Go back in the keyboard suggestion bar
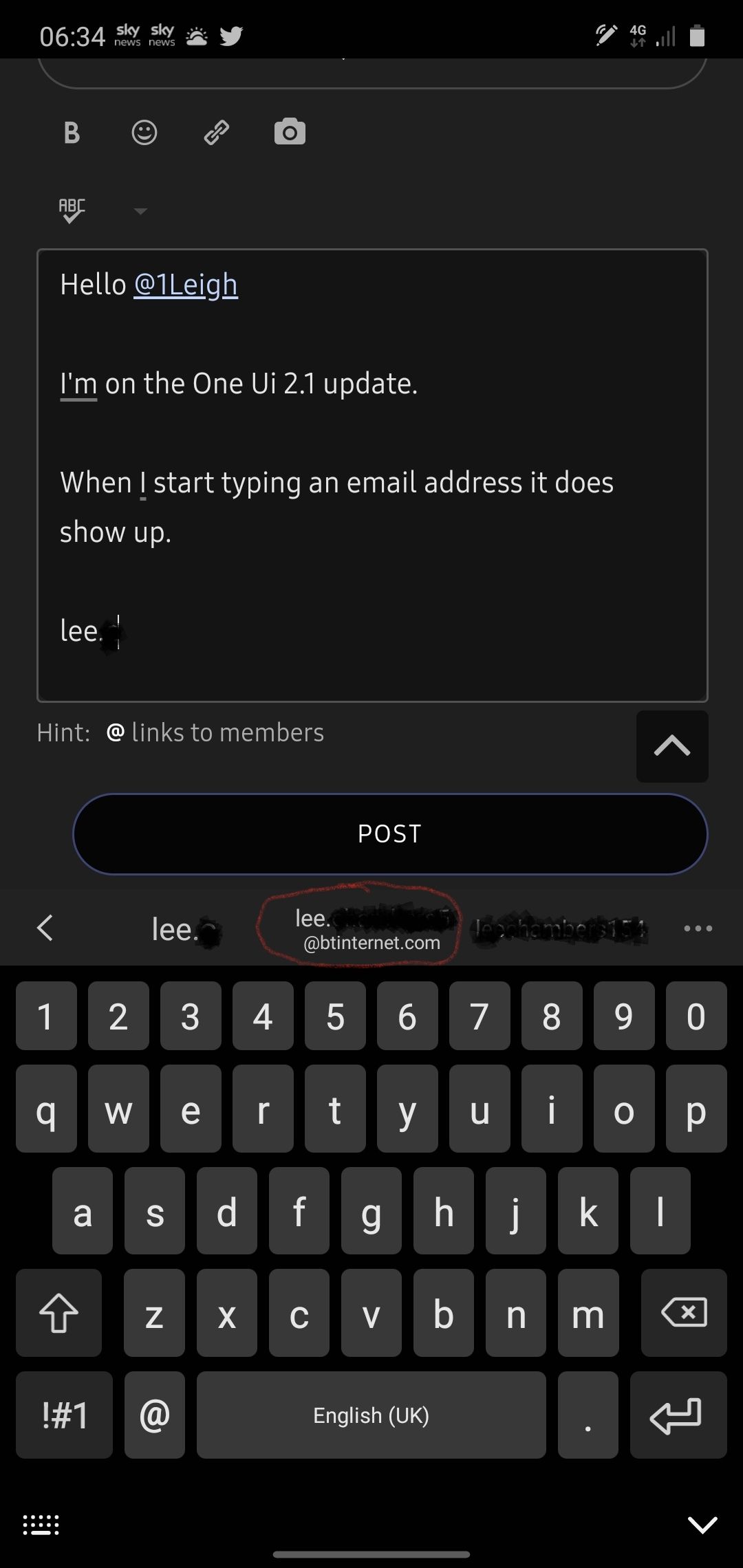Screen dimensions: 743x1568 click(45, 928)
